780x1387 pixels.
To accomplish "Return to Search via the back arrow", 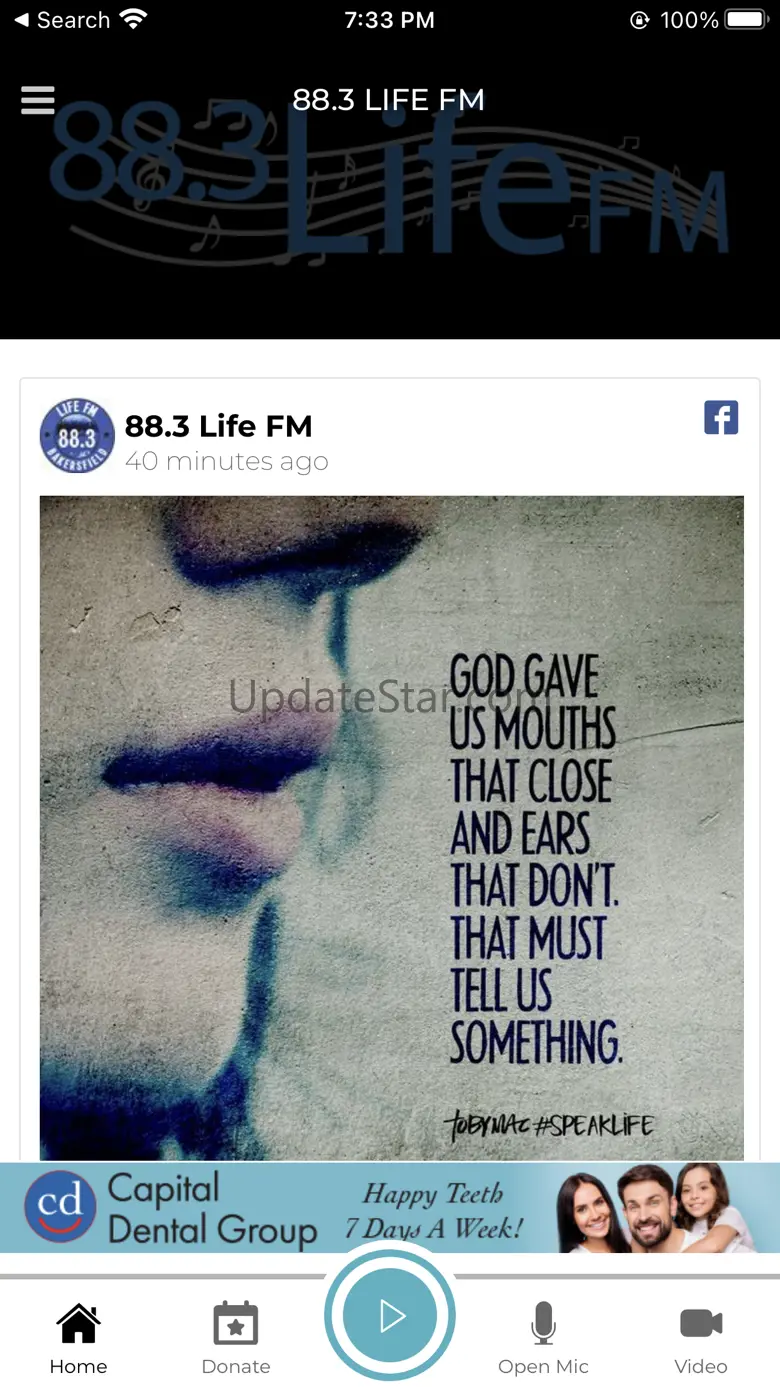I will coord(62,20).
